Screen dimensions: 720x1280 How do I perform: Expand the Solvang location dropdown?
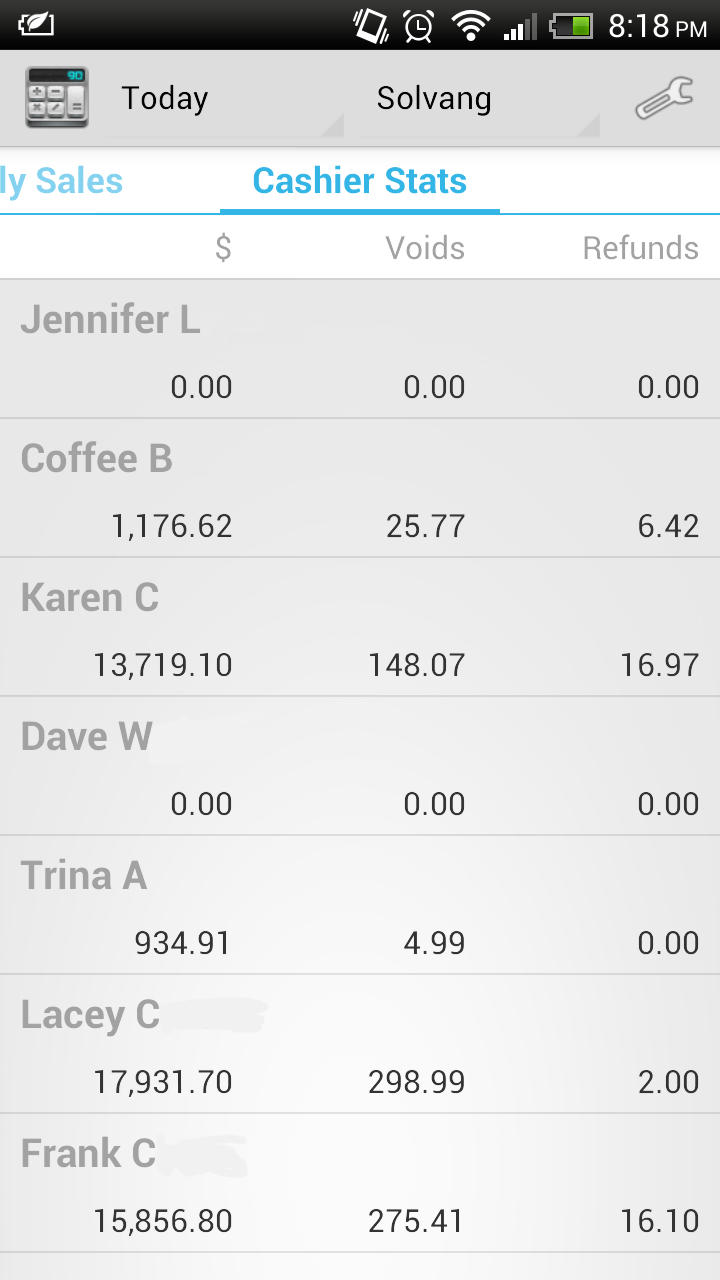coord(480,99)
